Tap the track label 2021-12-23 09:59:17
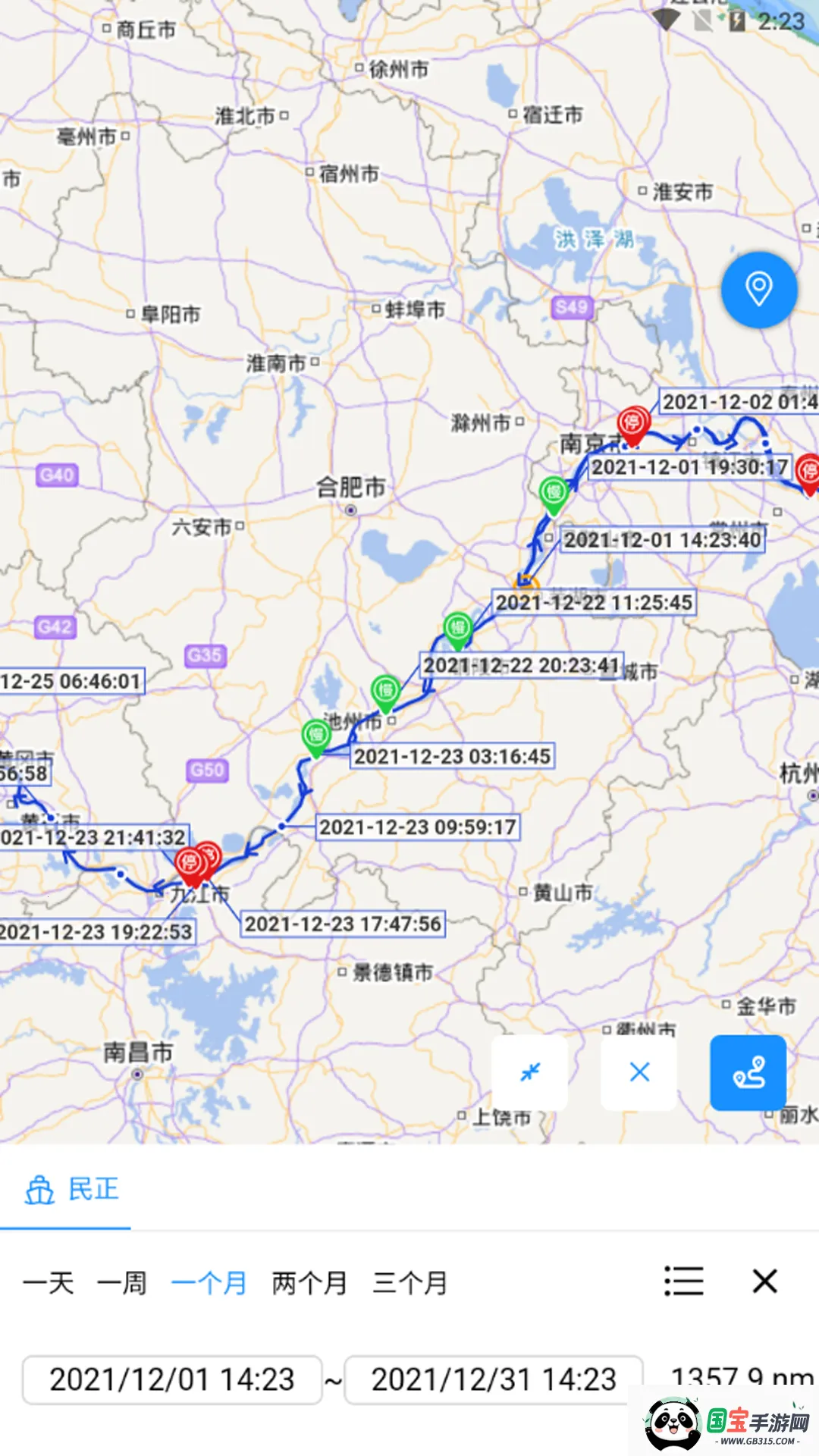This screenshot has height=1456, width=819. [417, 827]
